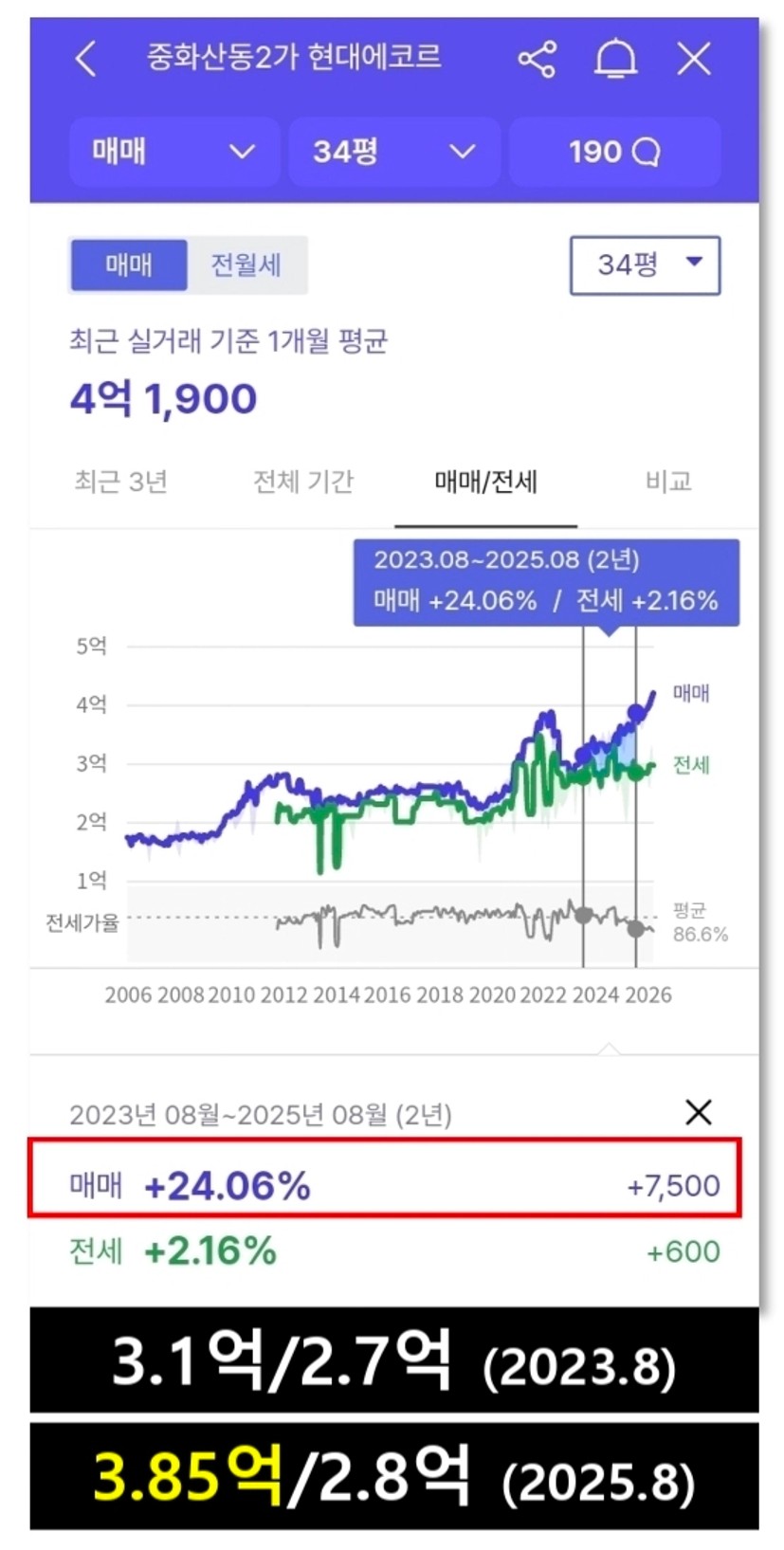The image size is (784, 1550).
Task: Dismiss the 2023년 08월~2025년 08월 summary panel
Action: coord(699,1112)
